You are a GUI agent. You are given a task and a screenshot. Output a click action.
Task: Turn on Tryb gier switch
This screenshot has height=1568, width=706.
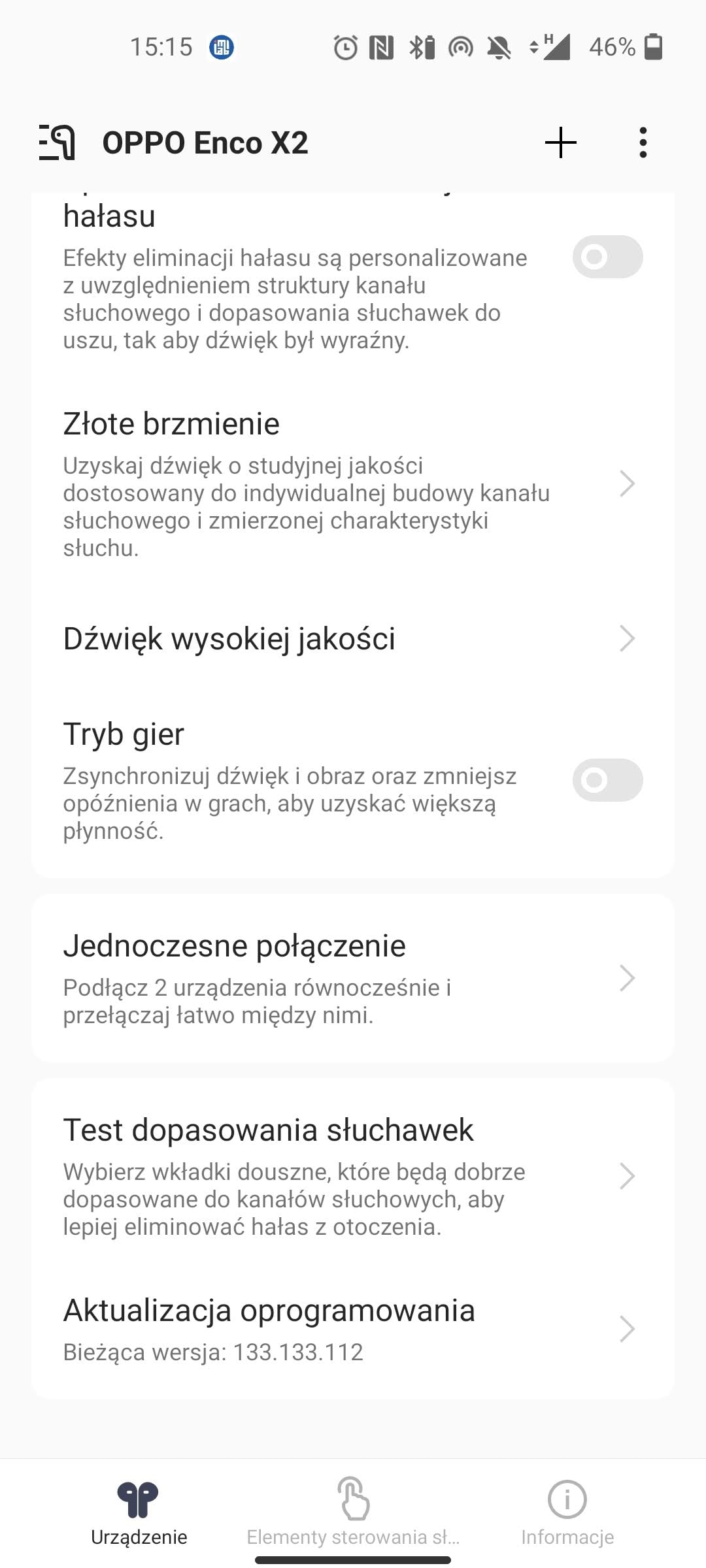(x=607, y=780)
